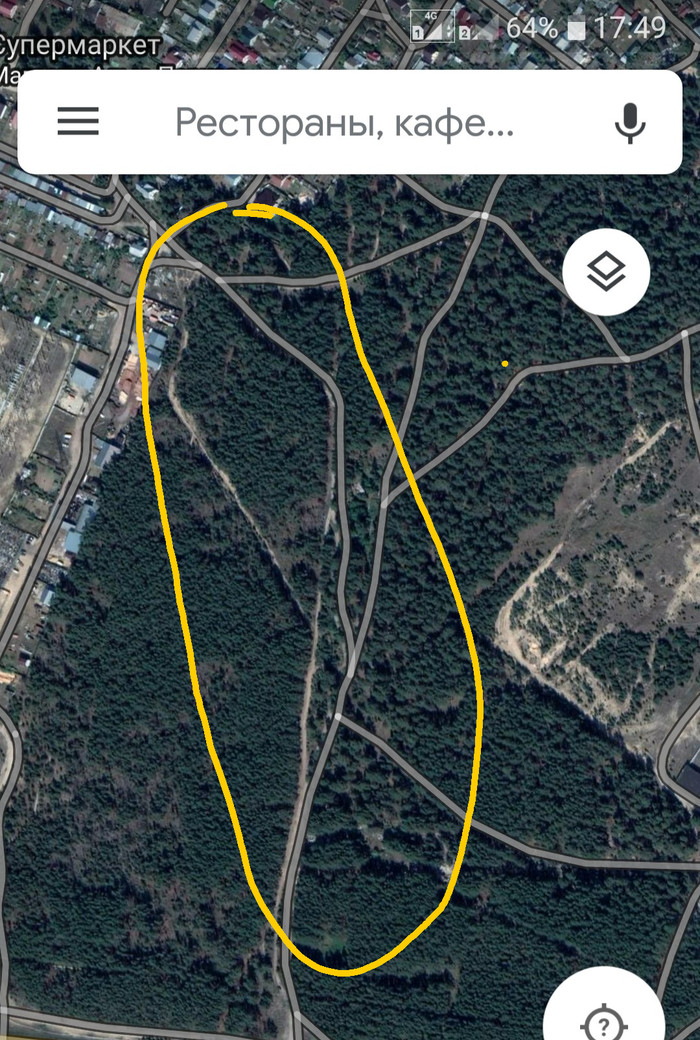Start voice search with the microphone
This screenshot has height=1040, width=700.
pyautogui.click(x=629, y=123)
